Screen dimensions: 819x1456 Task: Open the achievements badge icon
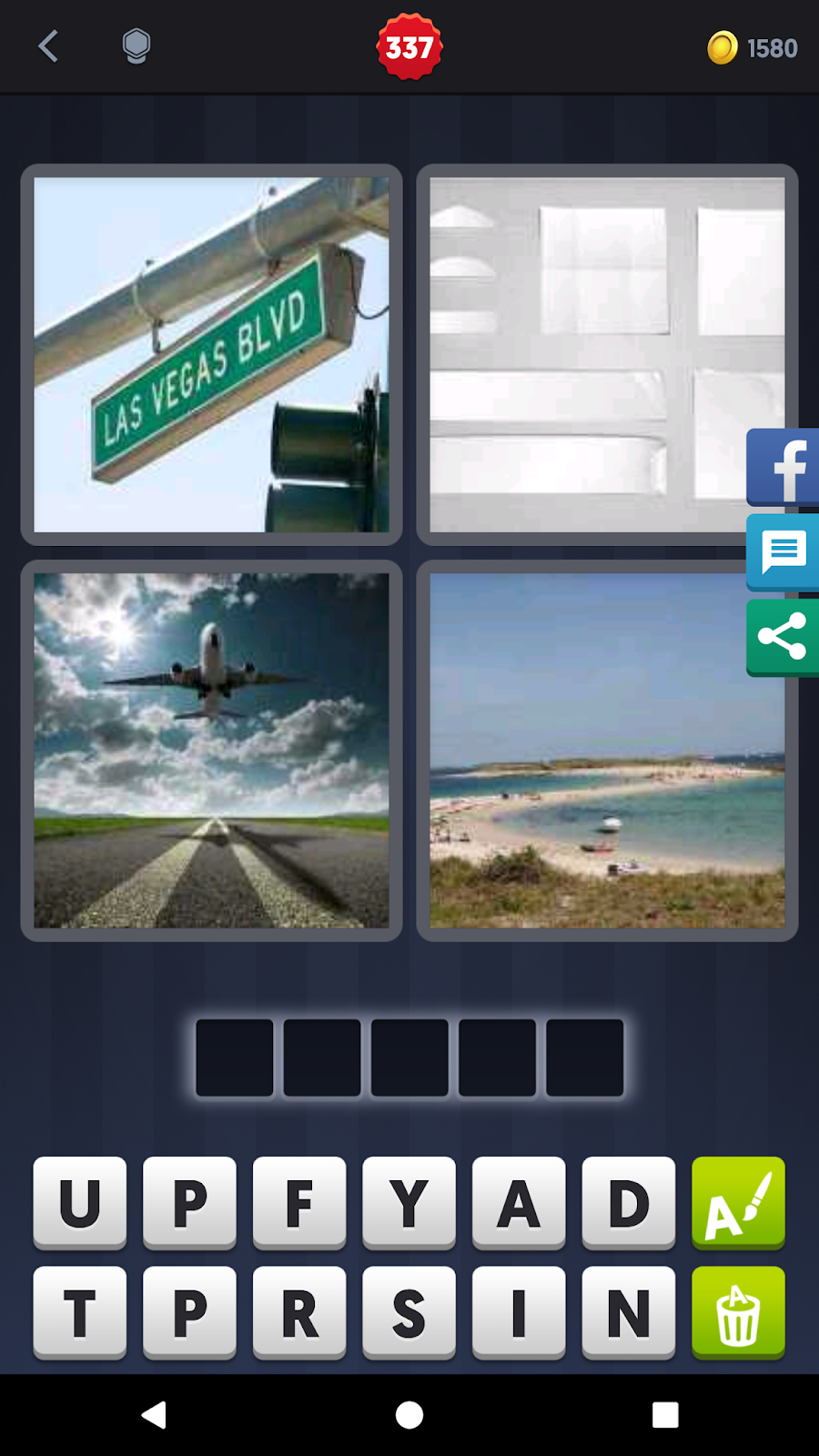(136, 46)
